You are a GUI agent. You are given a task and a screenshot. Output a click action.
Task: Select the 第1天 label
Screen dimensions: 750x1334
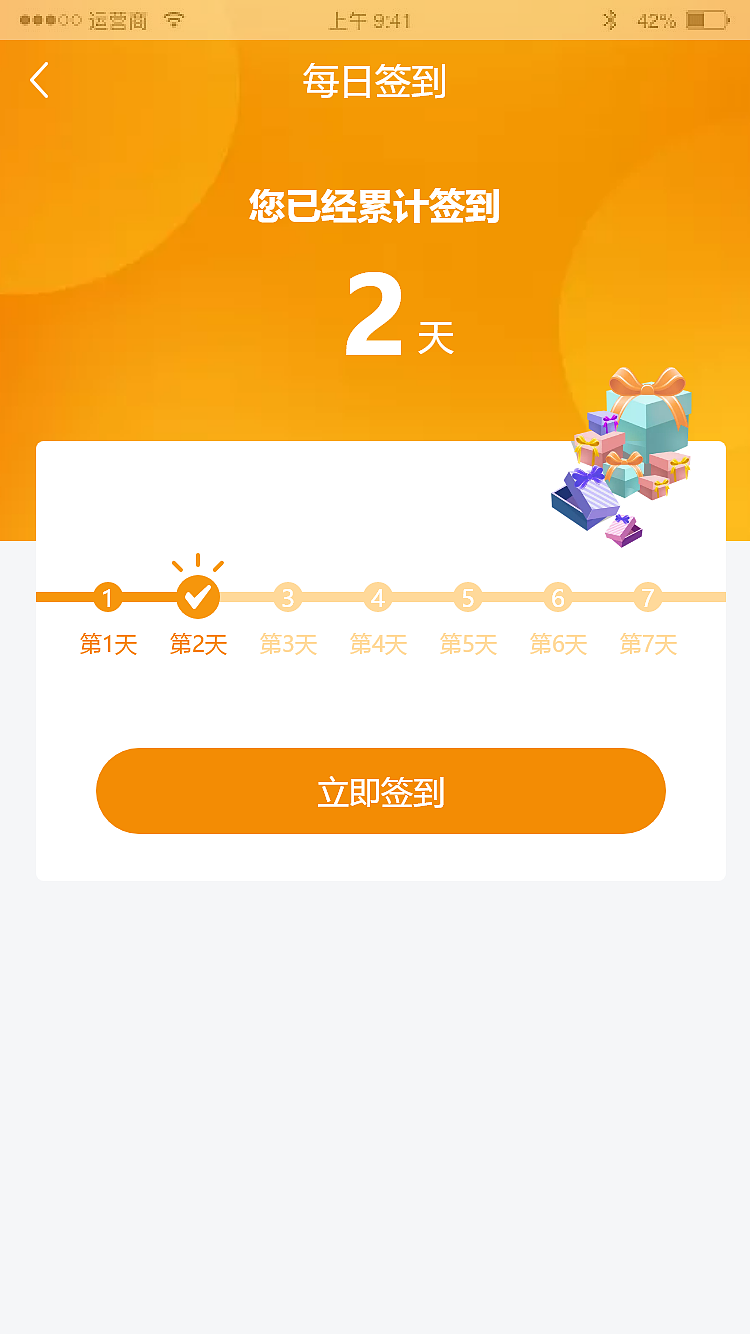tap(107, 645)
